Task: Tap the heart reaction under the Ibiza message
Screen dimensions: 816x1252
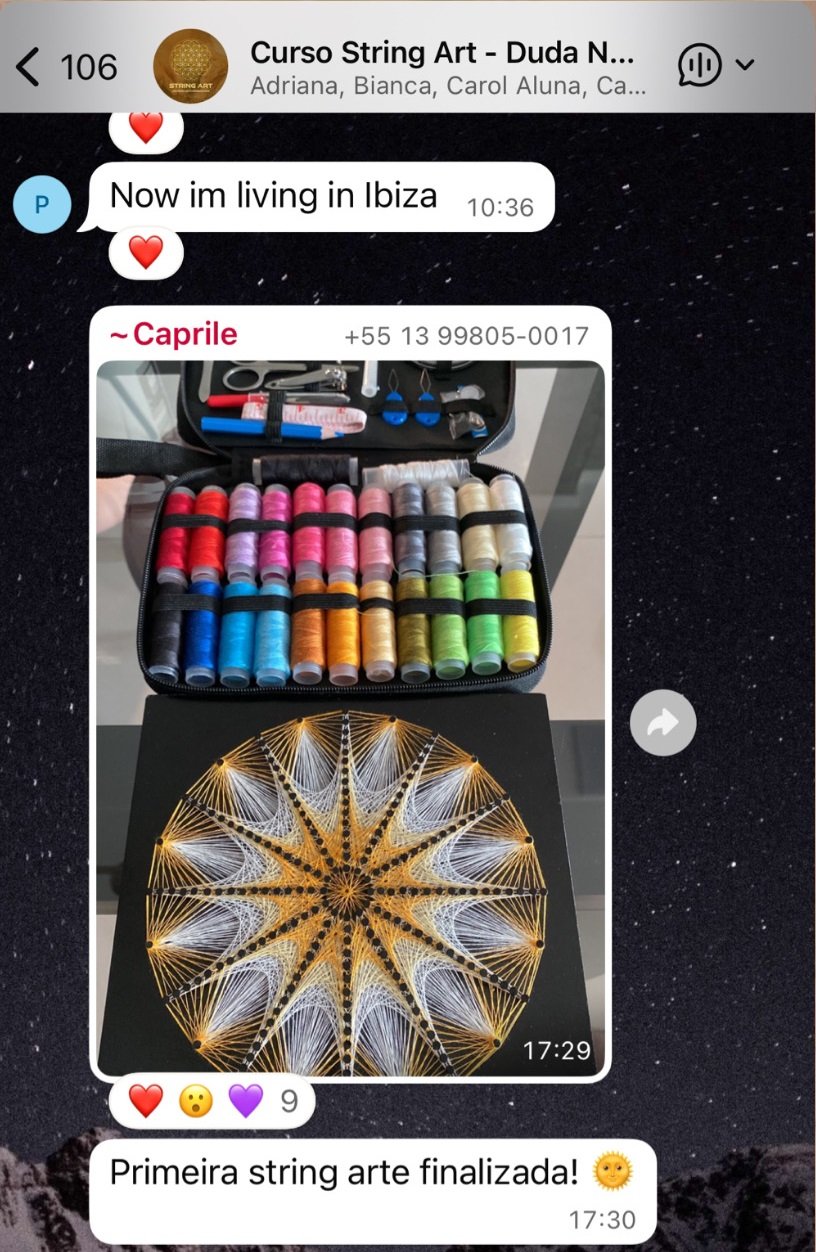Action: [146, 253]
